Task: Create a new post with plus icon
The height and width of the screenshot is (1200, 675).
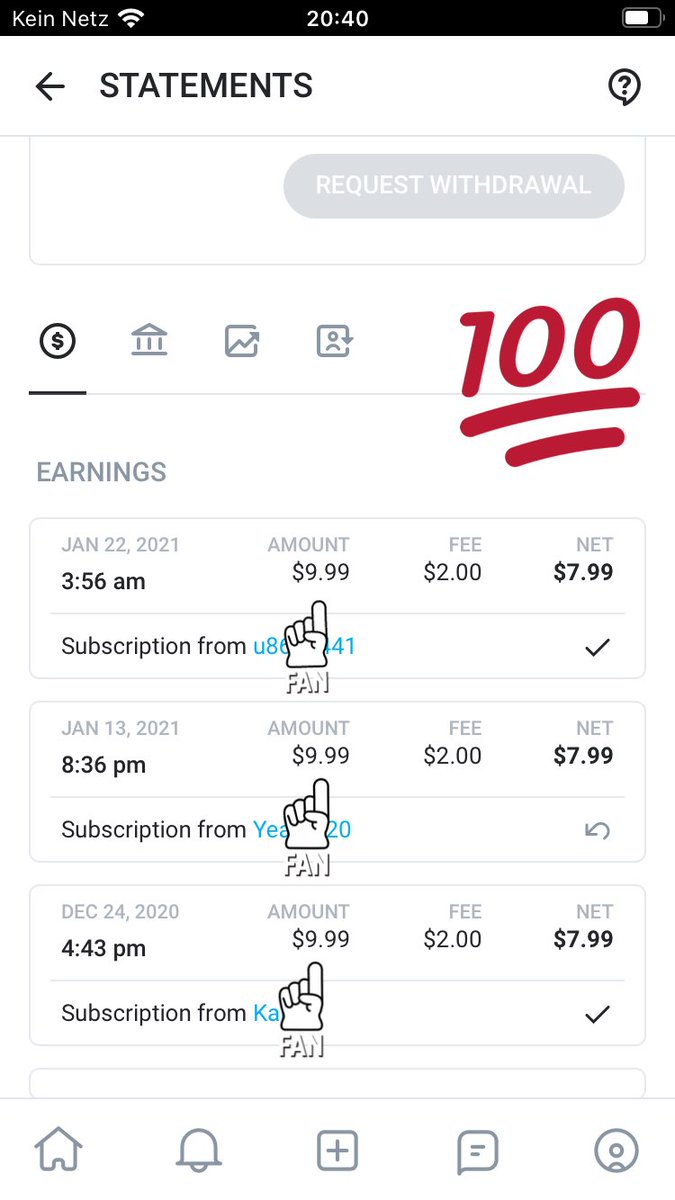Action: tap(337, 1151)
